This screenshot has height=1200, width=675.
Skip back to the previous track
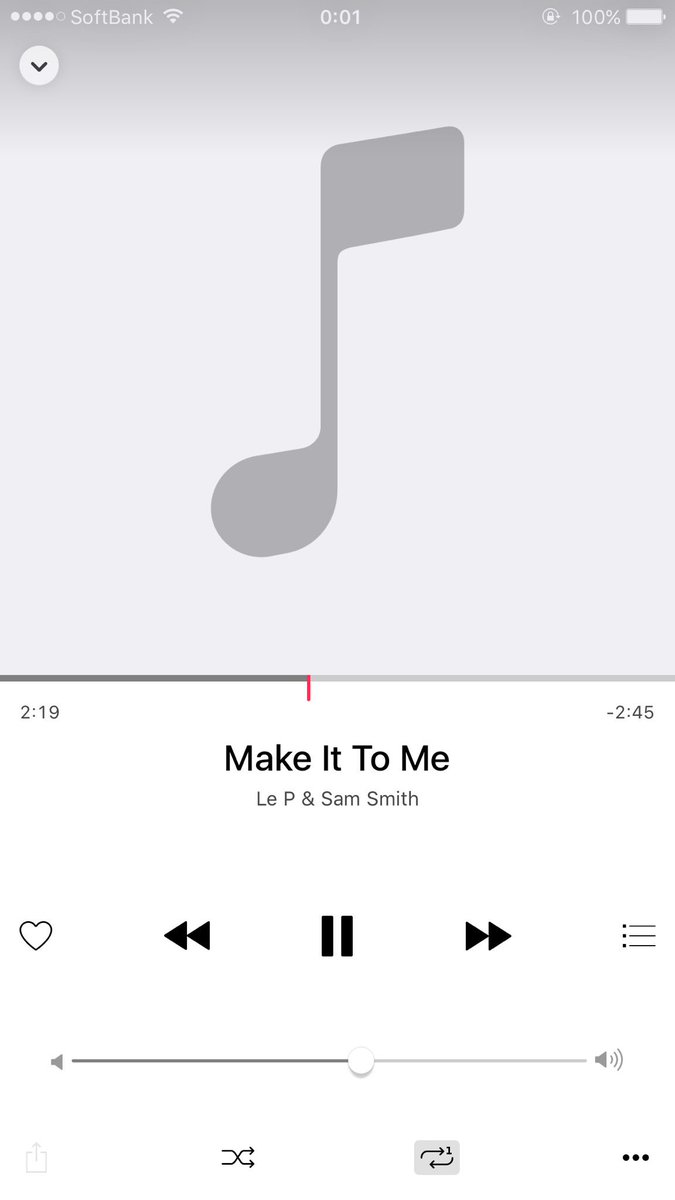point(187,936)
